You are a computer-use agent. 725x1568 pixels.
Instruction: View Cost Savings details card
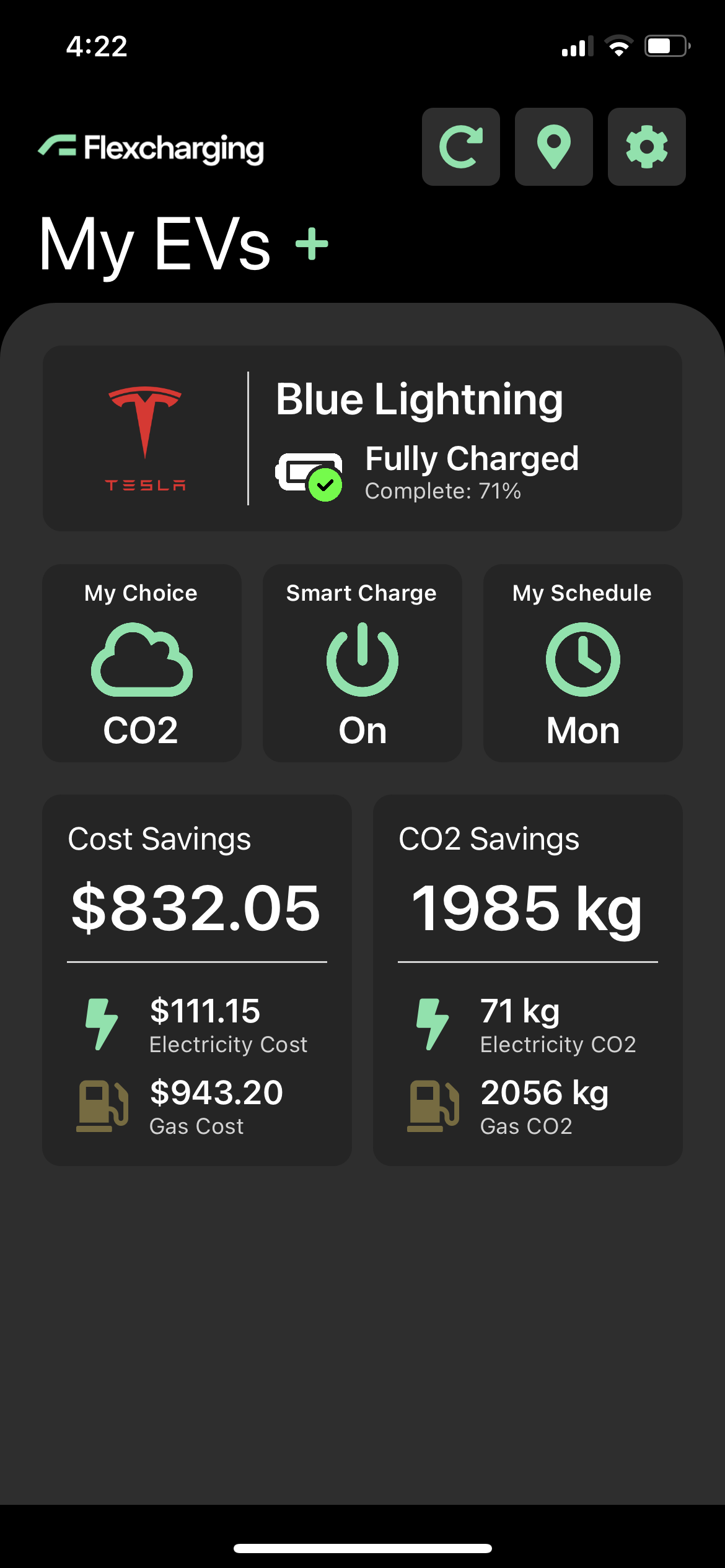(x=197, y=980)
